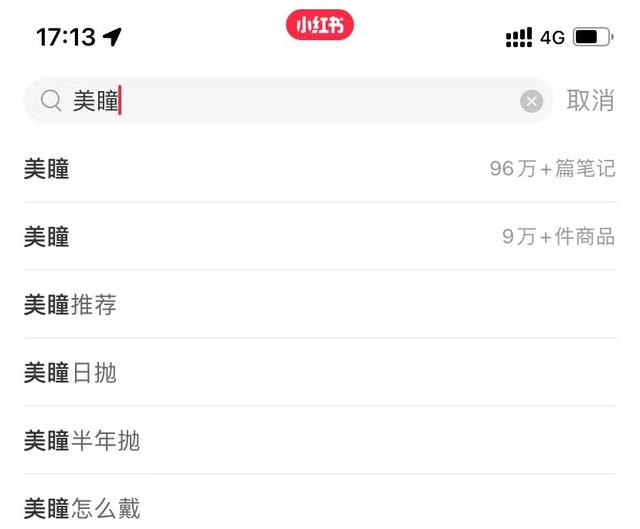Image resolution: width=640 pixels, height=529 pixels.
Task: Tap the 小红书 pill in the status bar
Action: tap(320, 26)
